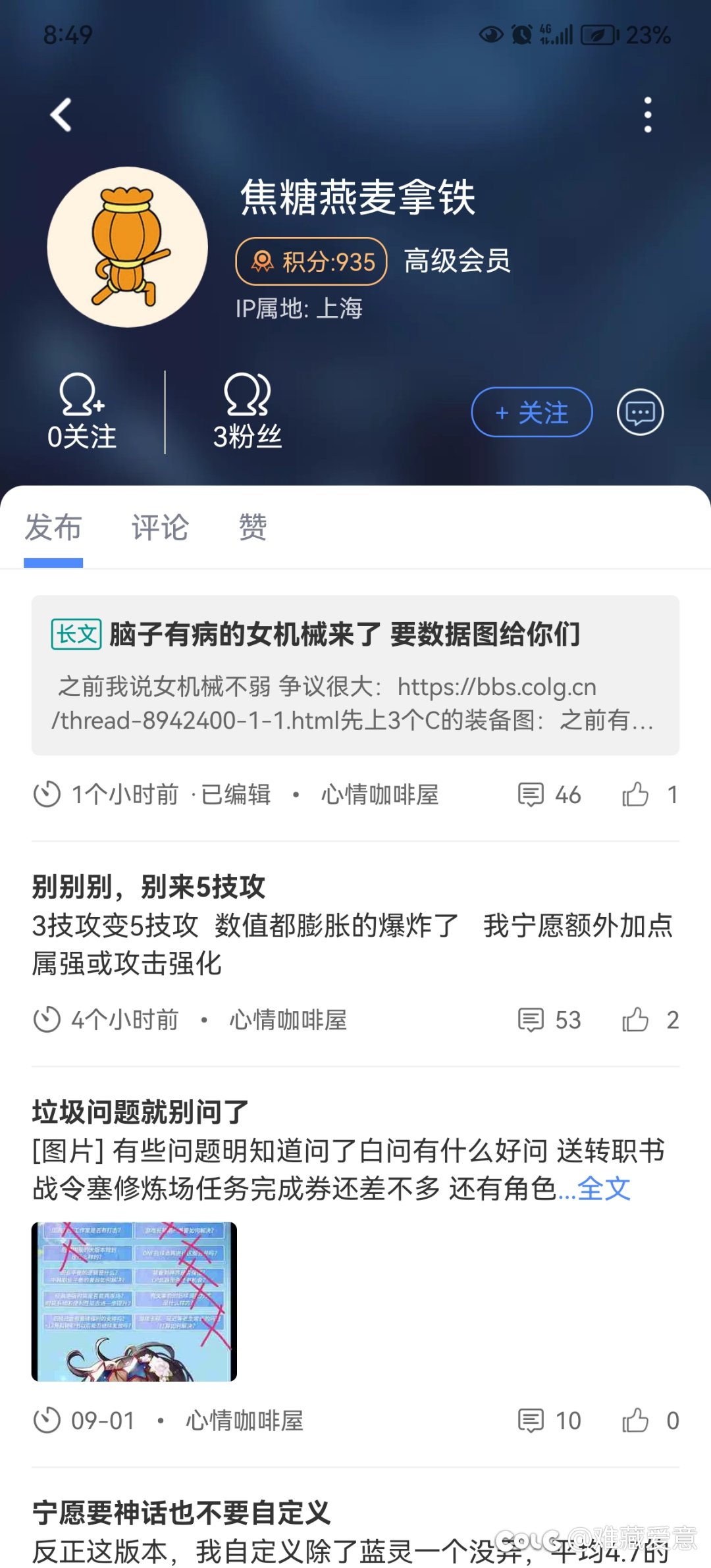Tap the 积分:935 points badge
The width and height of the screenshot is (711, 1568).
pyautogui.click(x=309, y=261)
